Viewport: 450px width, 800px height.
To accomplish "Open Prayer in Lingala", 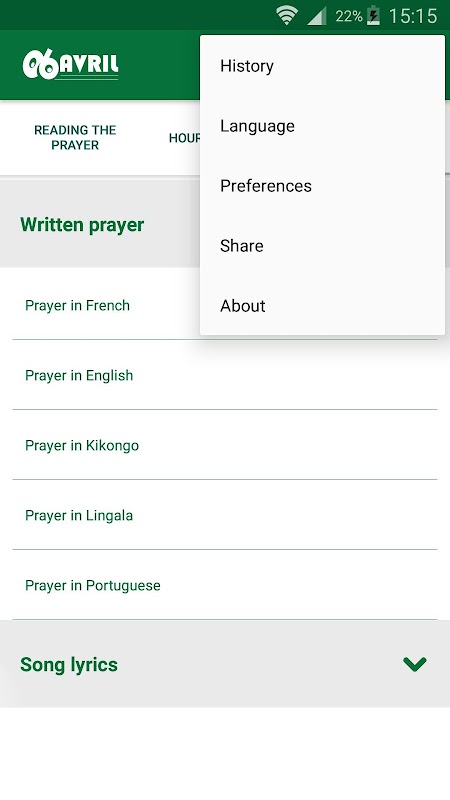I will click(225, 515).
